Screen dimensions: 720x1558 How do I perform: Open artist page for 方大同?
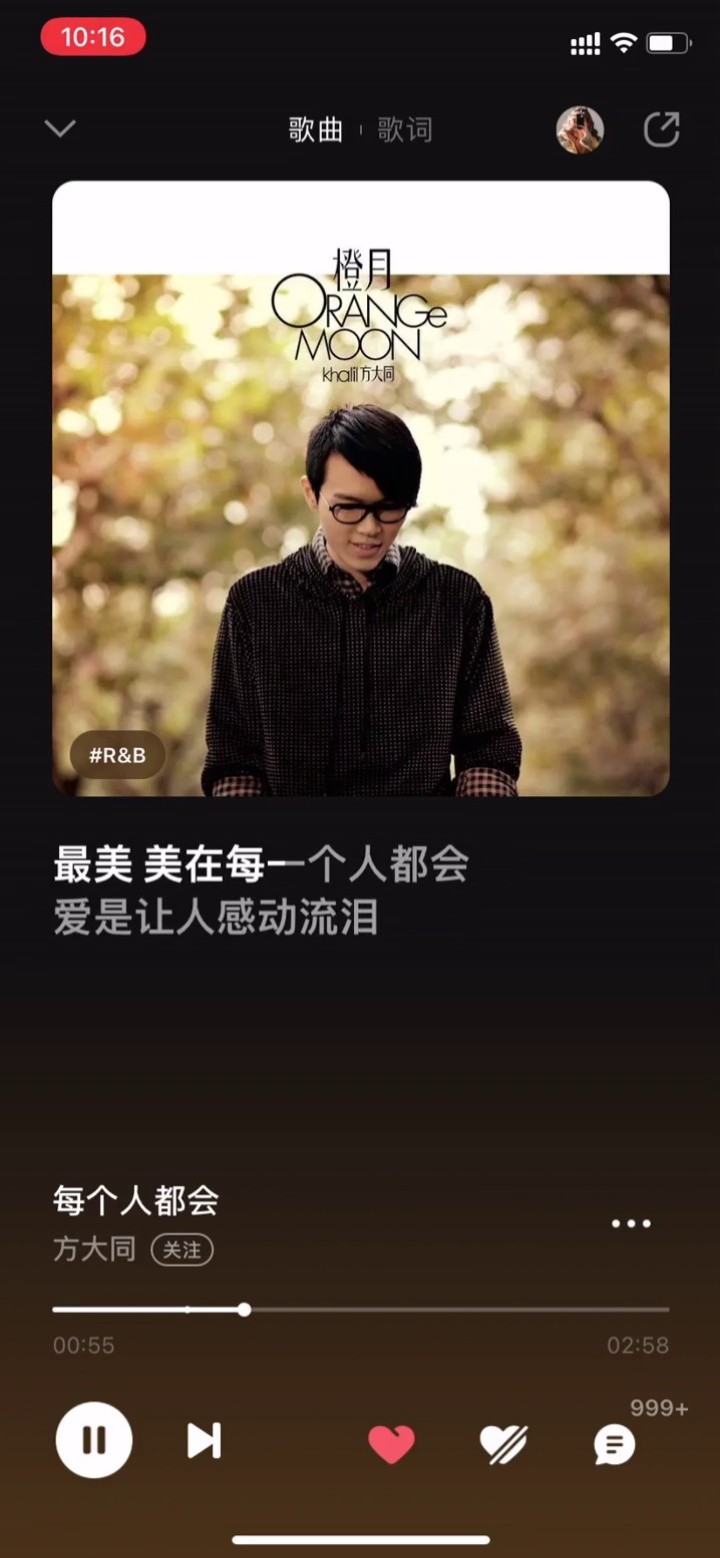coord(94,1250)
